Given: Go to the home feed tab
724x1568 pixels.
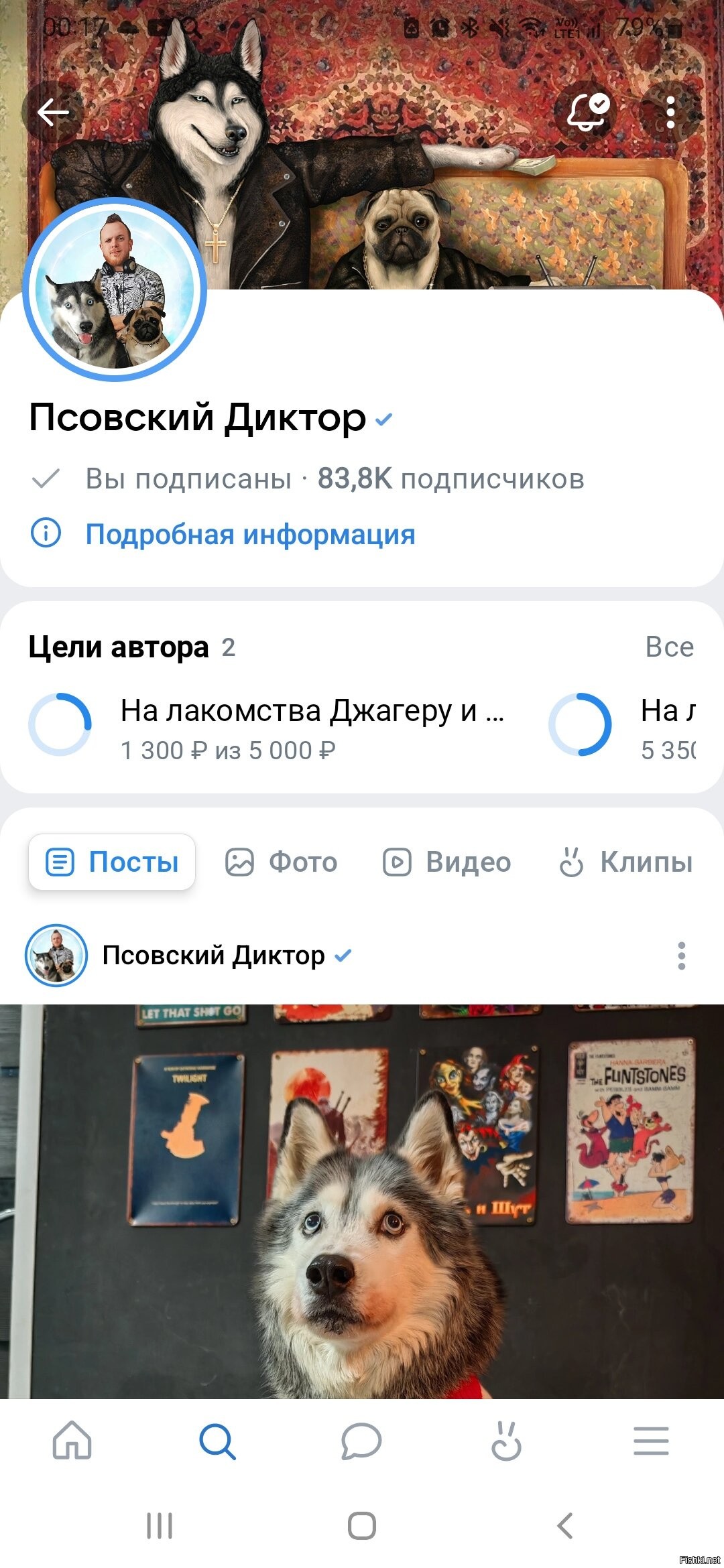Looking at the screenshot, I should pyautogui.click(x=72, y=1440).
